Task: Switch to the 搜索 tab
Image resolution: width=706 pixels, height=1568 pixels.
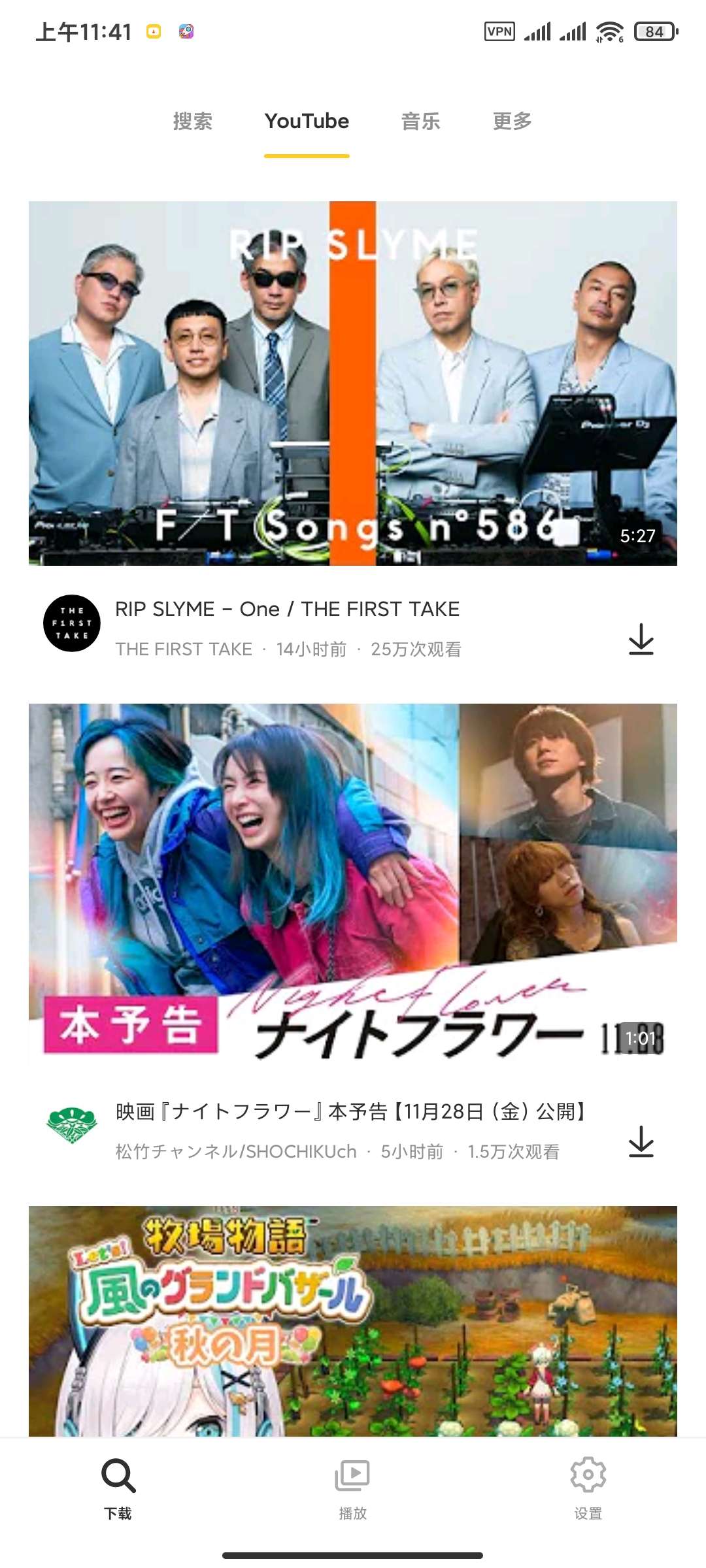Action: tap(192, 122)
